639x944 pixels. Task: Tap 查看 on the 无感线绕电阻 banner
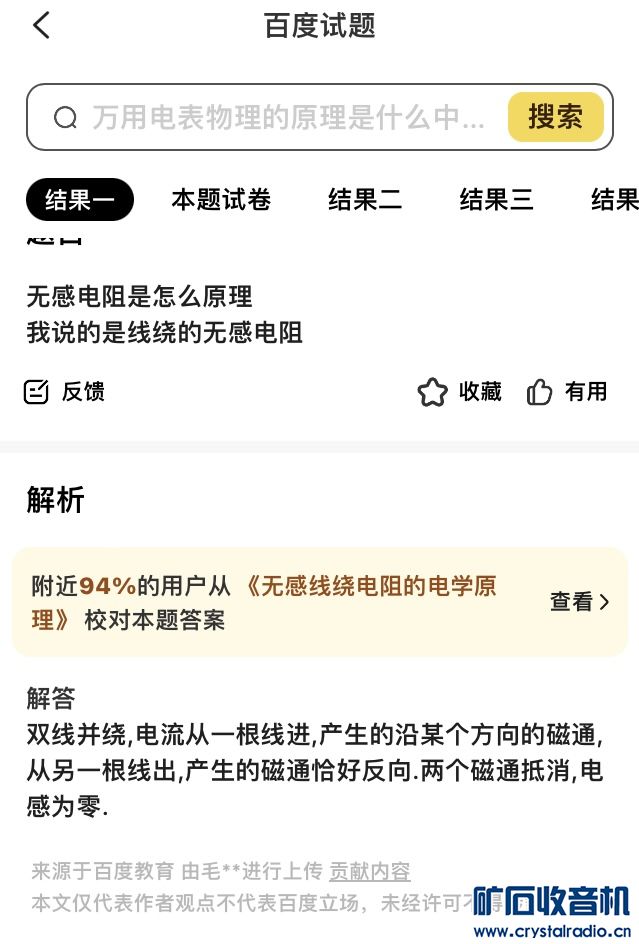(579, 602)
